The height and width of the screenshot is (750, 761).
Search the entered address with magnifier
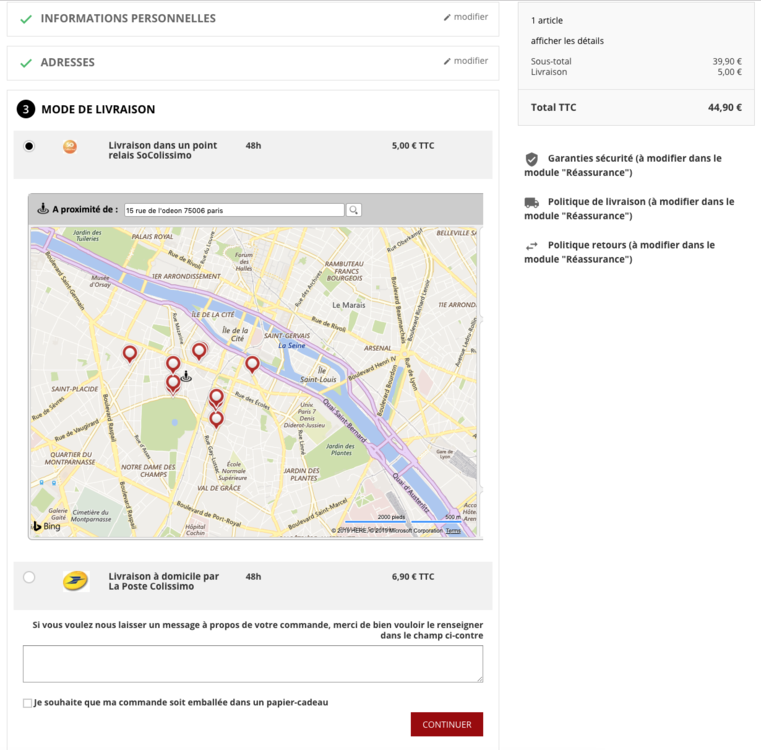tap(354, 210)
